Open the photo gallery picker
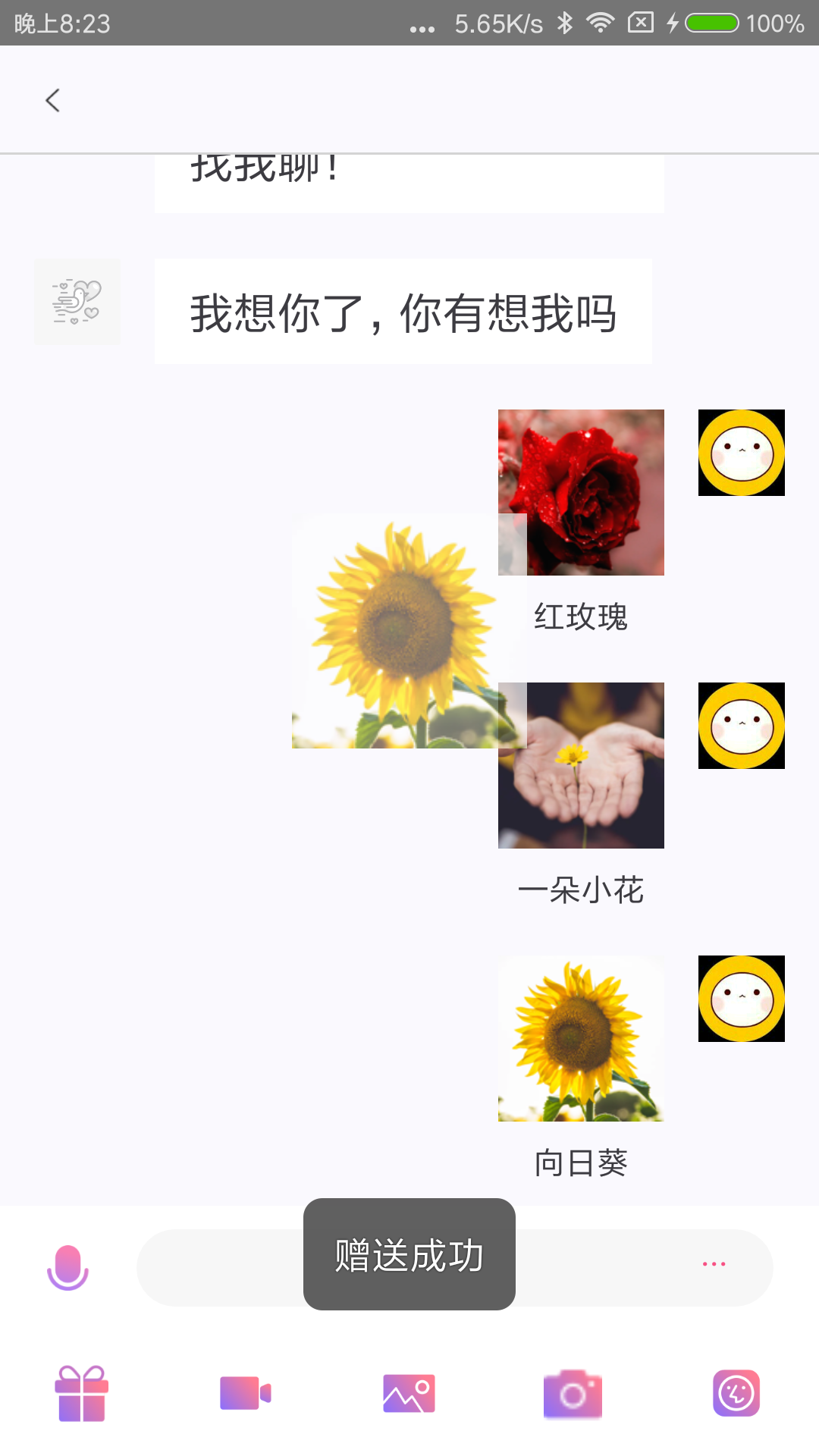Screen dimensions: 819x1456 [409, 1394]
